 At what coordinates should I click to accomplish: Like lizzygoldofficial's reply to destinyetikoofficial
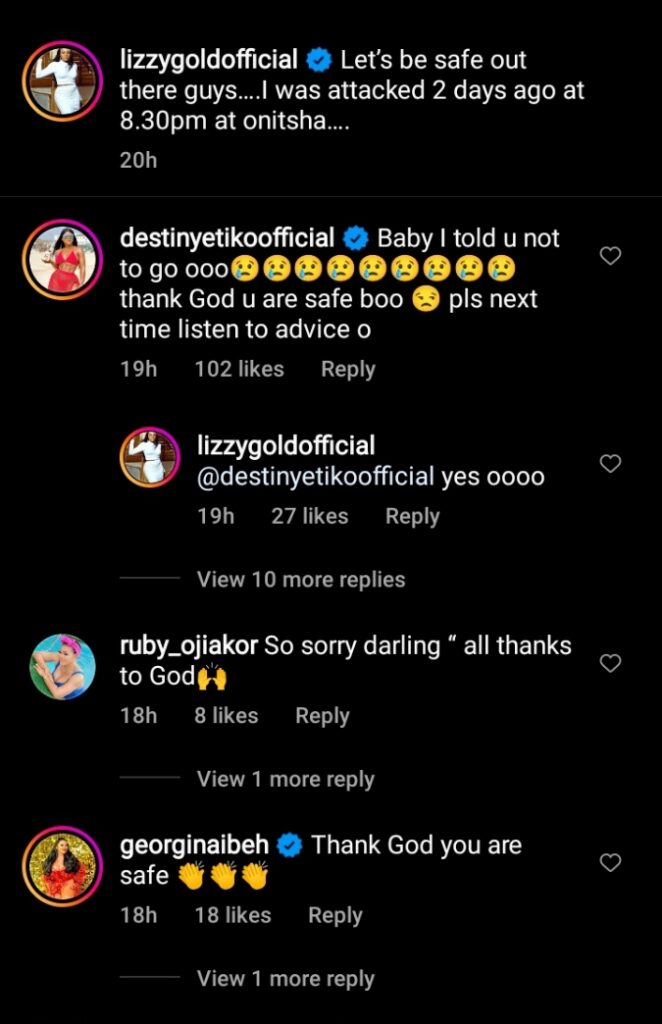[x=610, y=463]
